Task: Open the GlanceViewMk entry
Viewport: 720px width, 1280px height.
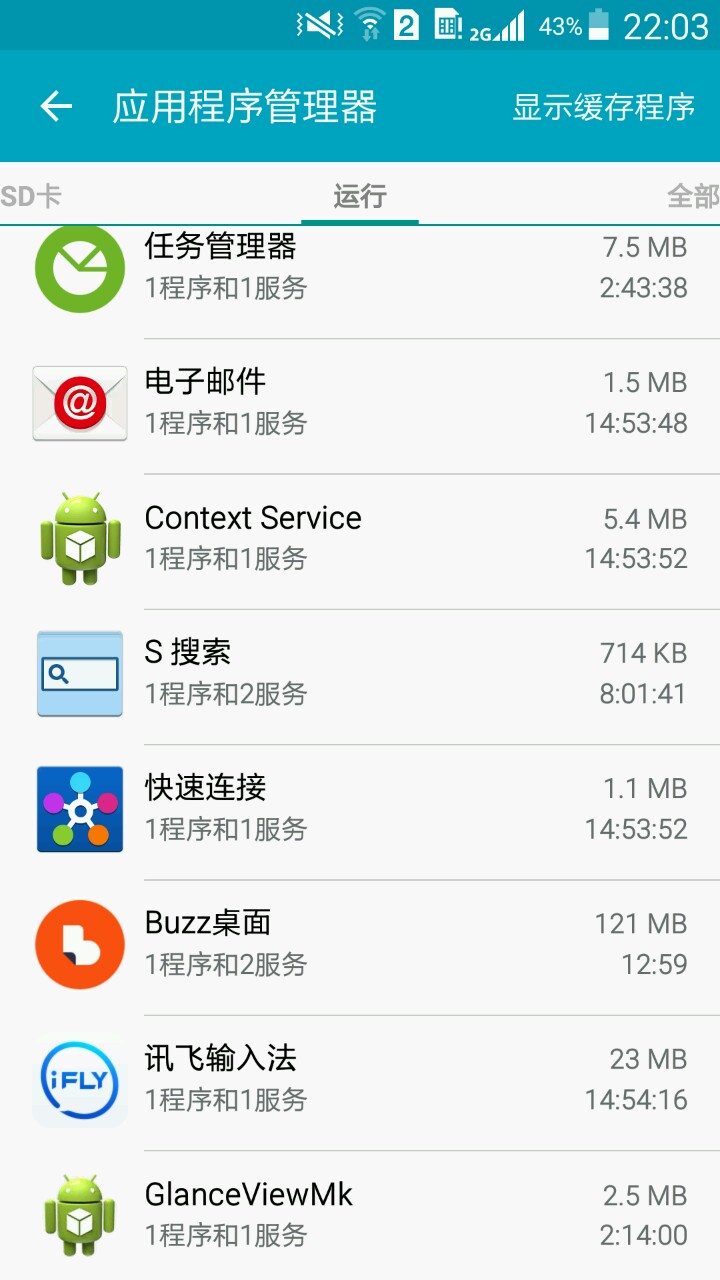Action: pos(360,1214)
